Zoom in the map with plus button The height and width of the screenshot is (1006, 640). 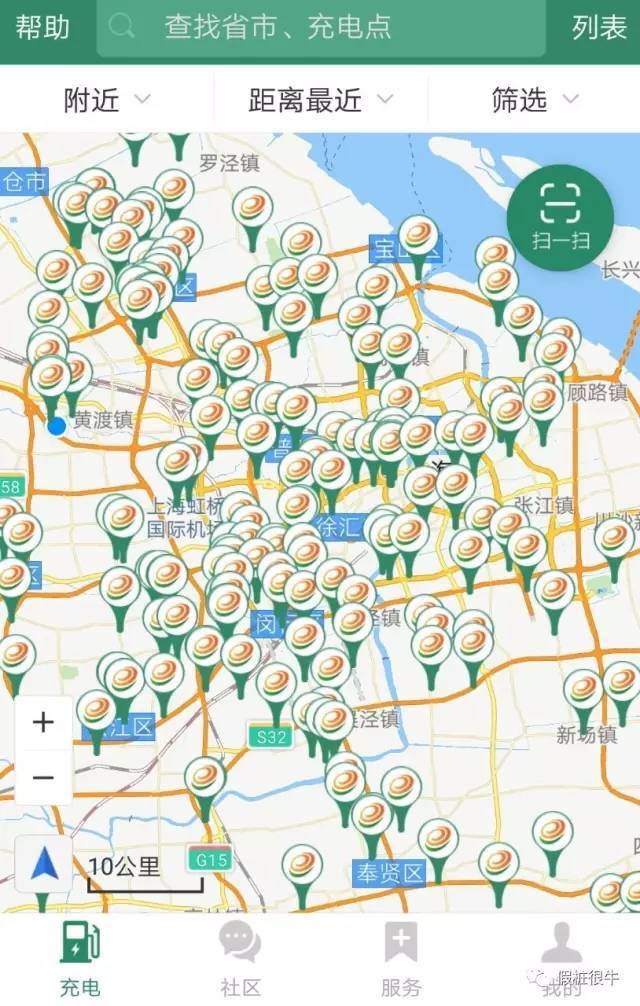[44, 723]
